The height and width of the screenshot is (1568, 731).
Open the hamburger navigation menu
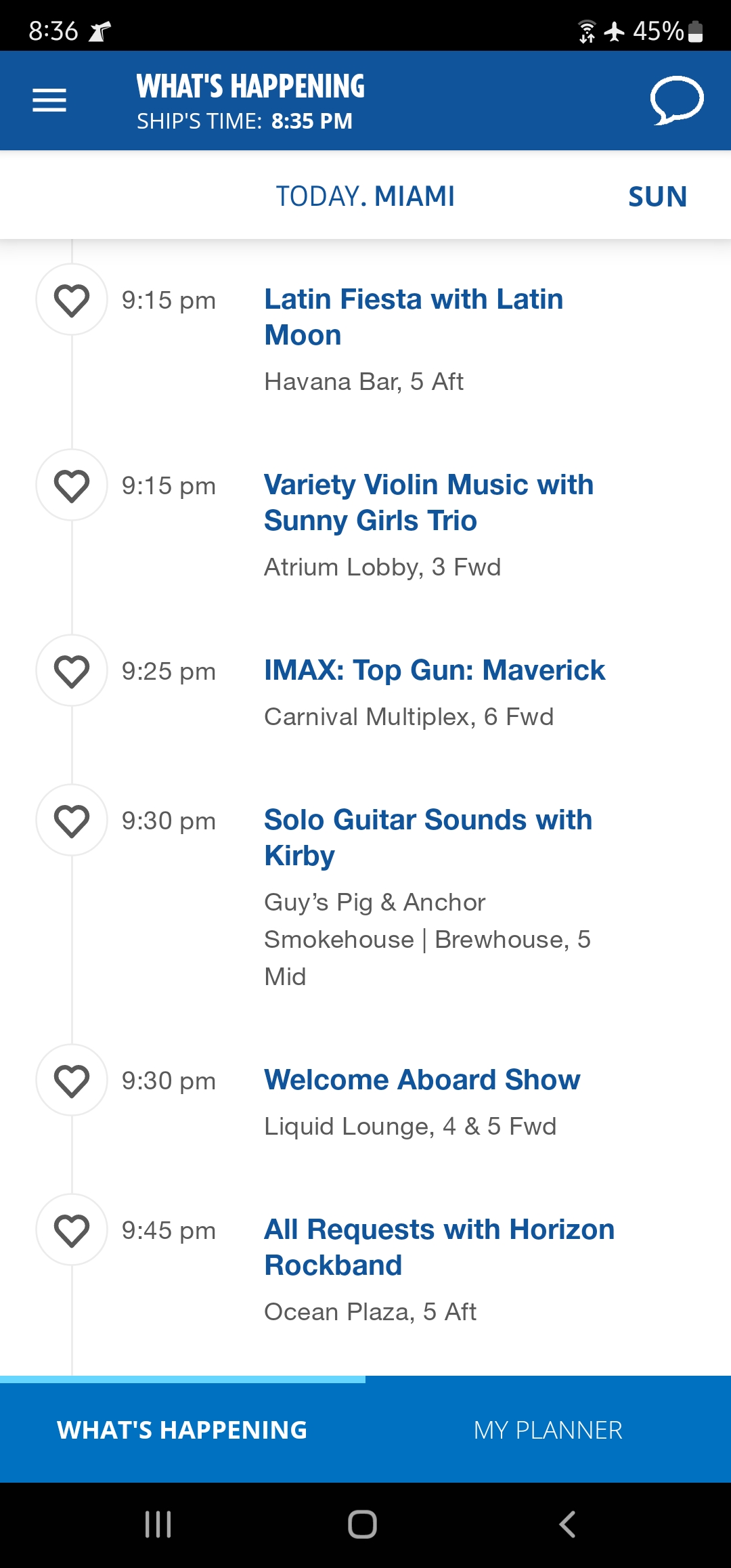click(49, 100)
